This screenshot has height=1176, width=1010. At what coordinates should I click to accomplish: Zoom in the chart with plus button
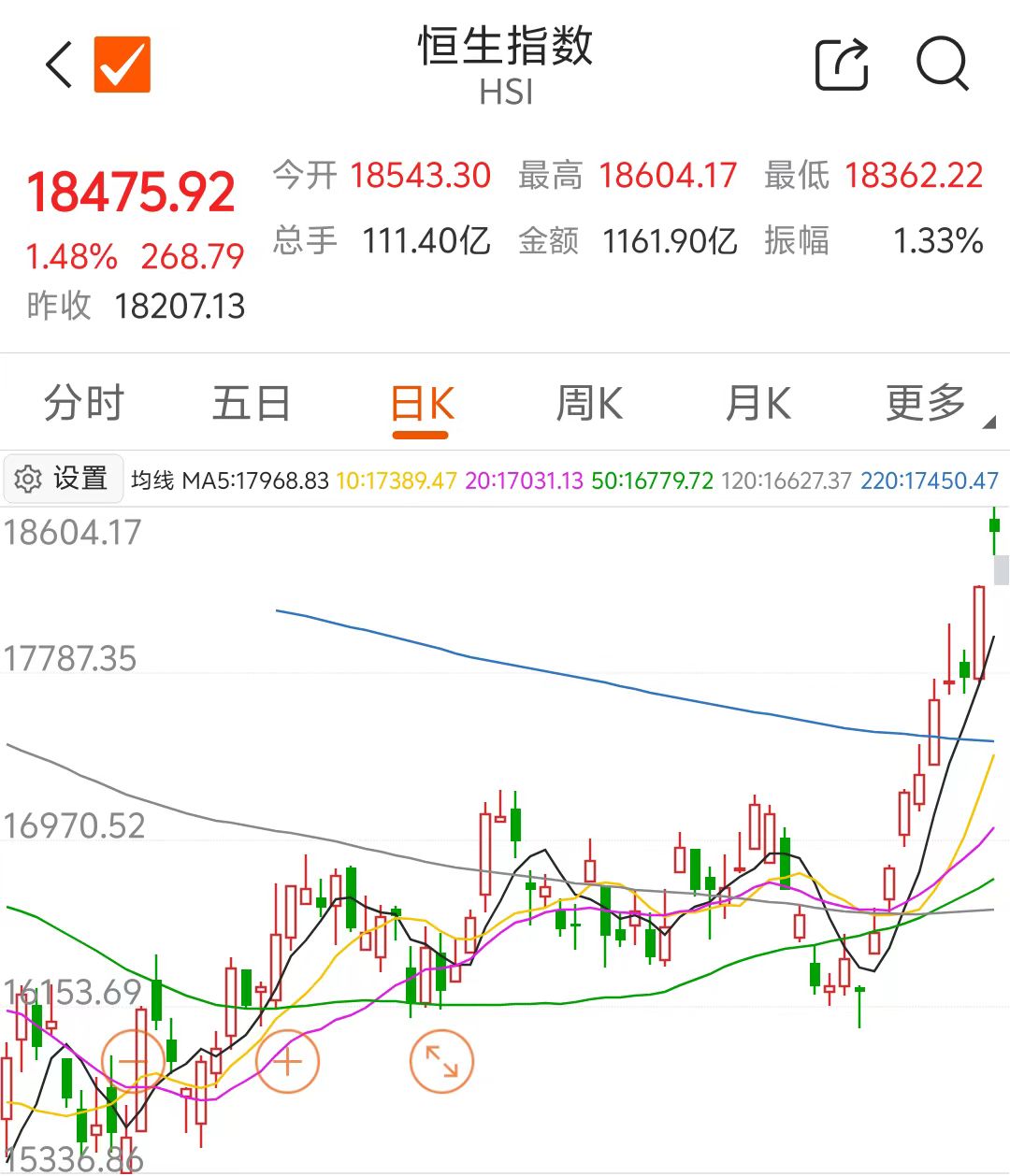[x=288, y=1061]
